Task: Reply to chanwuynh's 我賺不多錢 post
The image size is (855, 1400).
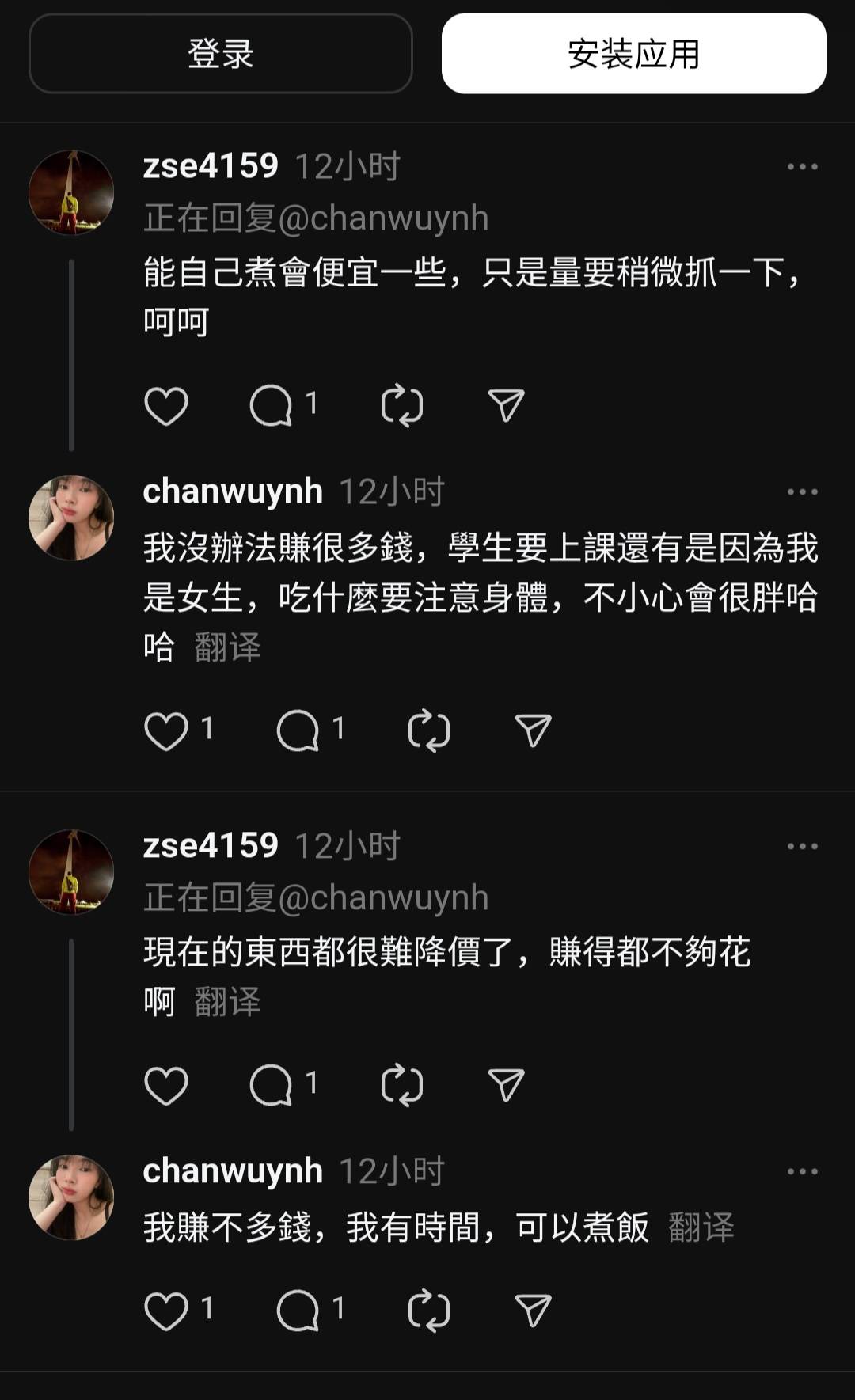Action: (x=298, y=1311)
